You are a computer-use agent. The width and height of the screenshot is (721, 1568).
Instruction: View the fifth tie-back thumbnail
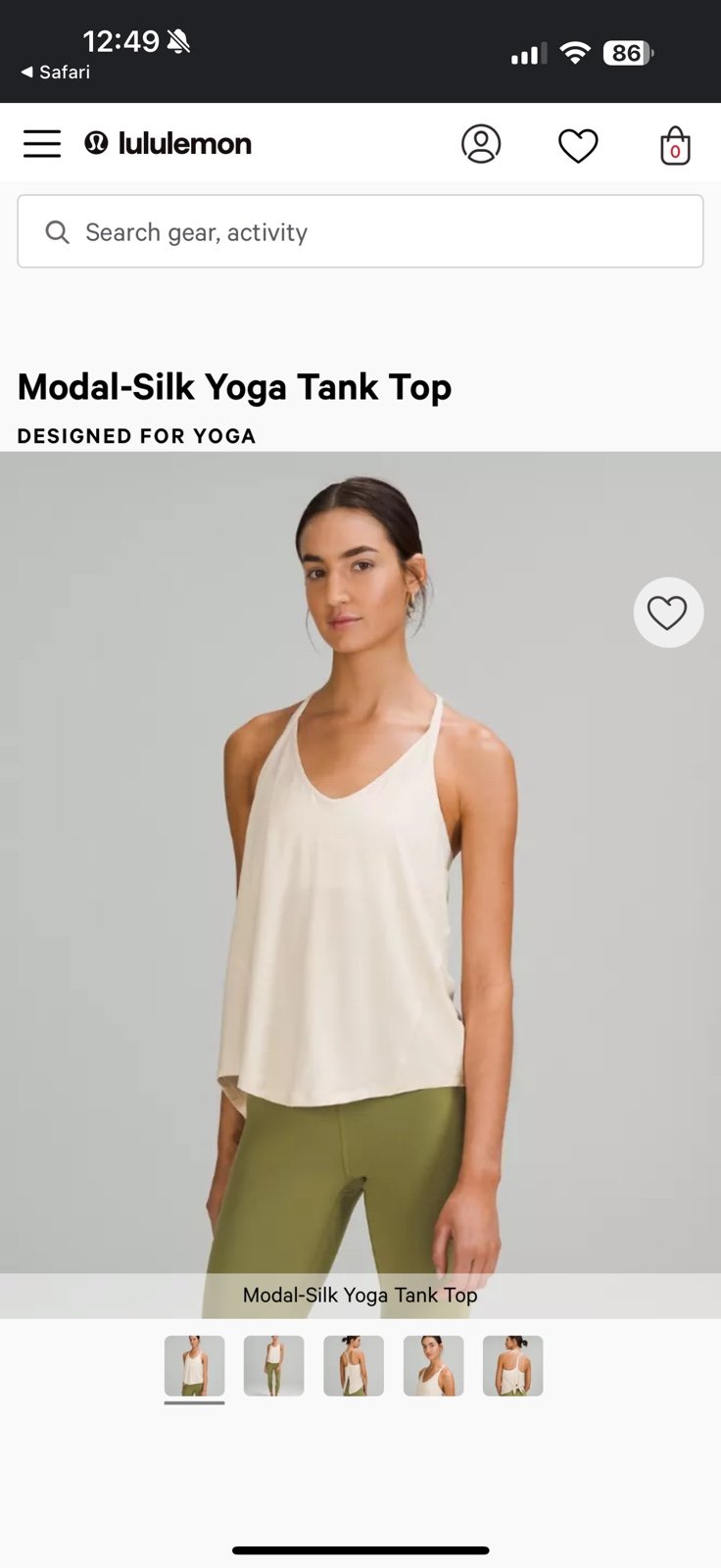[512, 1365]
